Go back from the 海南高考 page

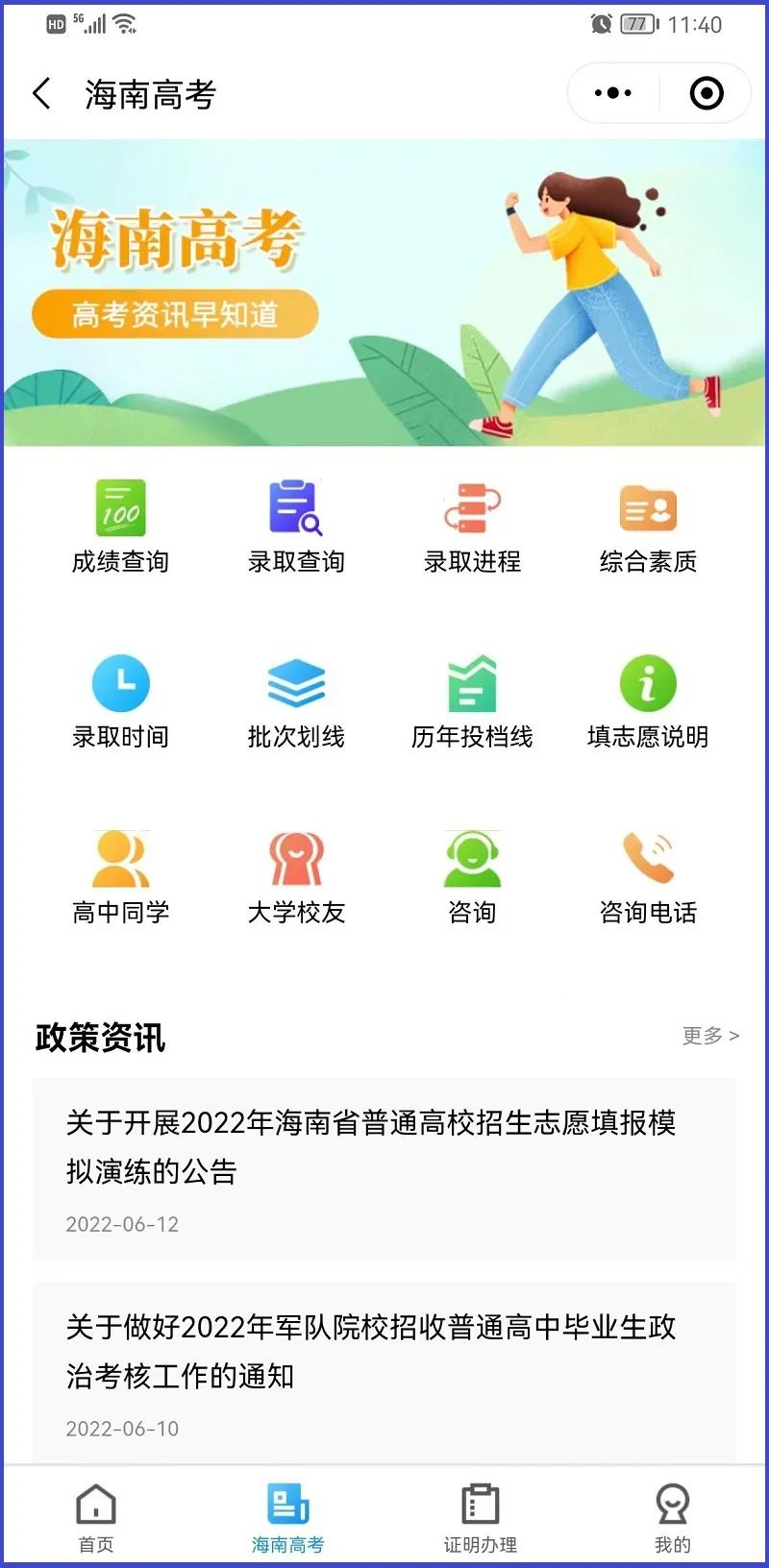coord(42,94)
